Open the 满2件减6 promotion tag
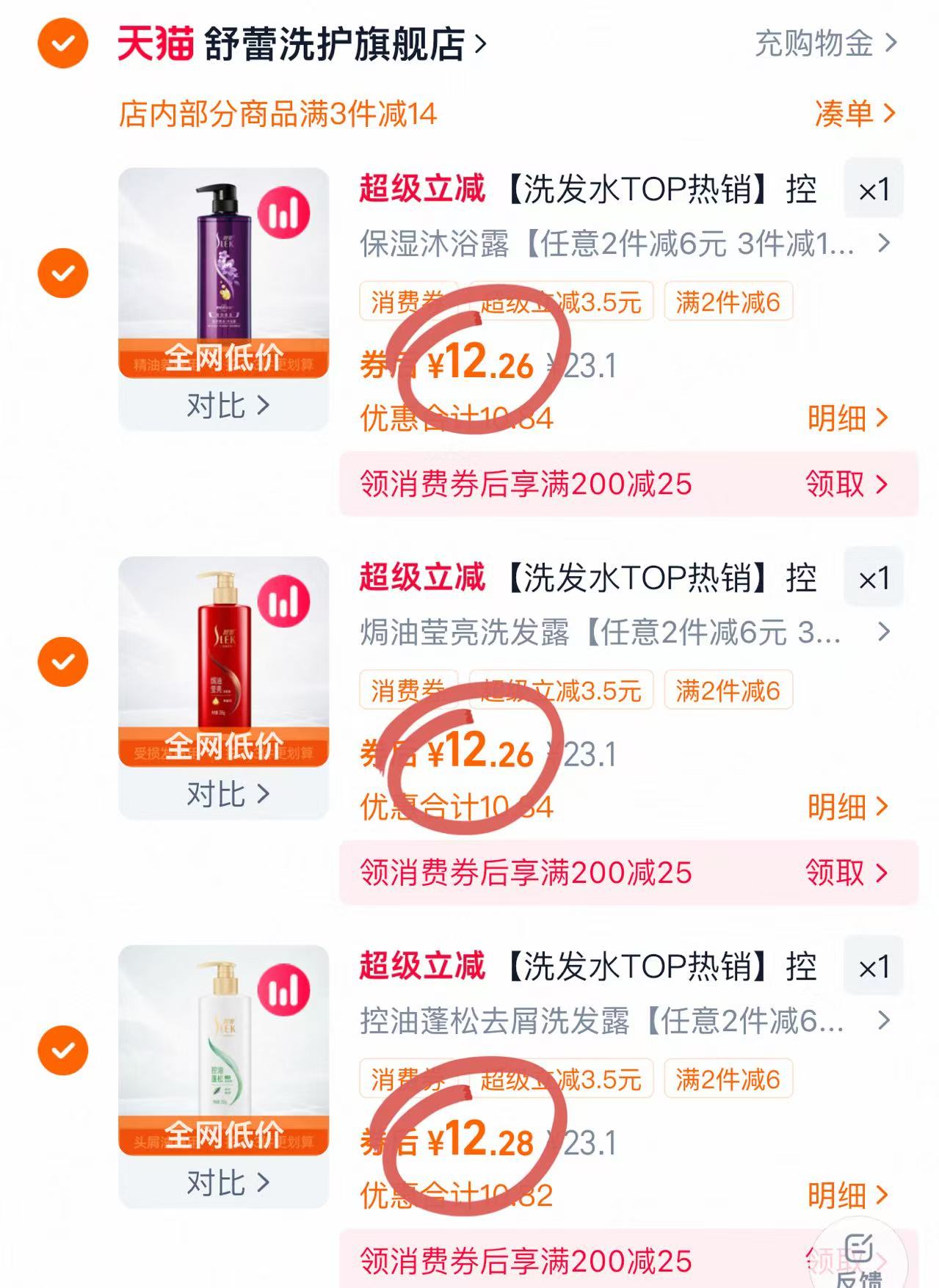Viewport: 939px width, 1288px height. [x=728, y=302]
